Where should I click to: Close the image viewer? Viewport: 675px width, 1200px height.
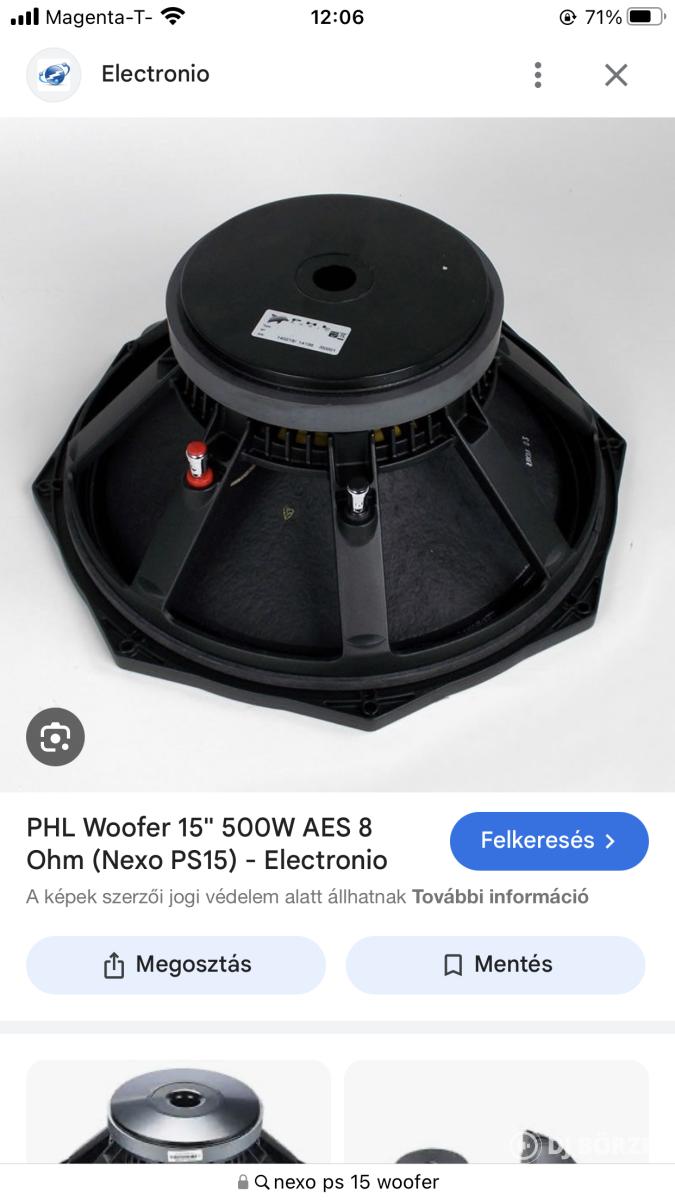[x=616, y=75]
